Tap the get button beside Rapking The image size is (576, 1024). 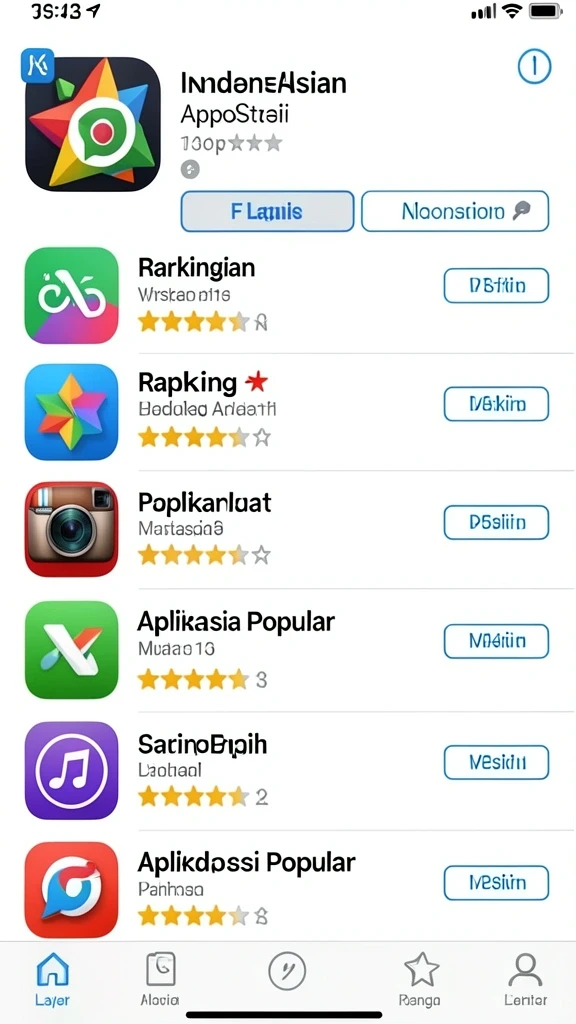496,404
